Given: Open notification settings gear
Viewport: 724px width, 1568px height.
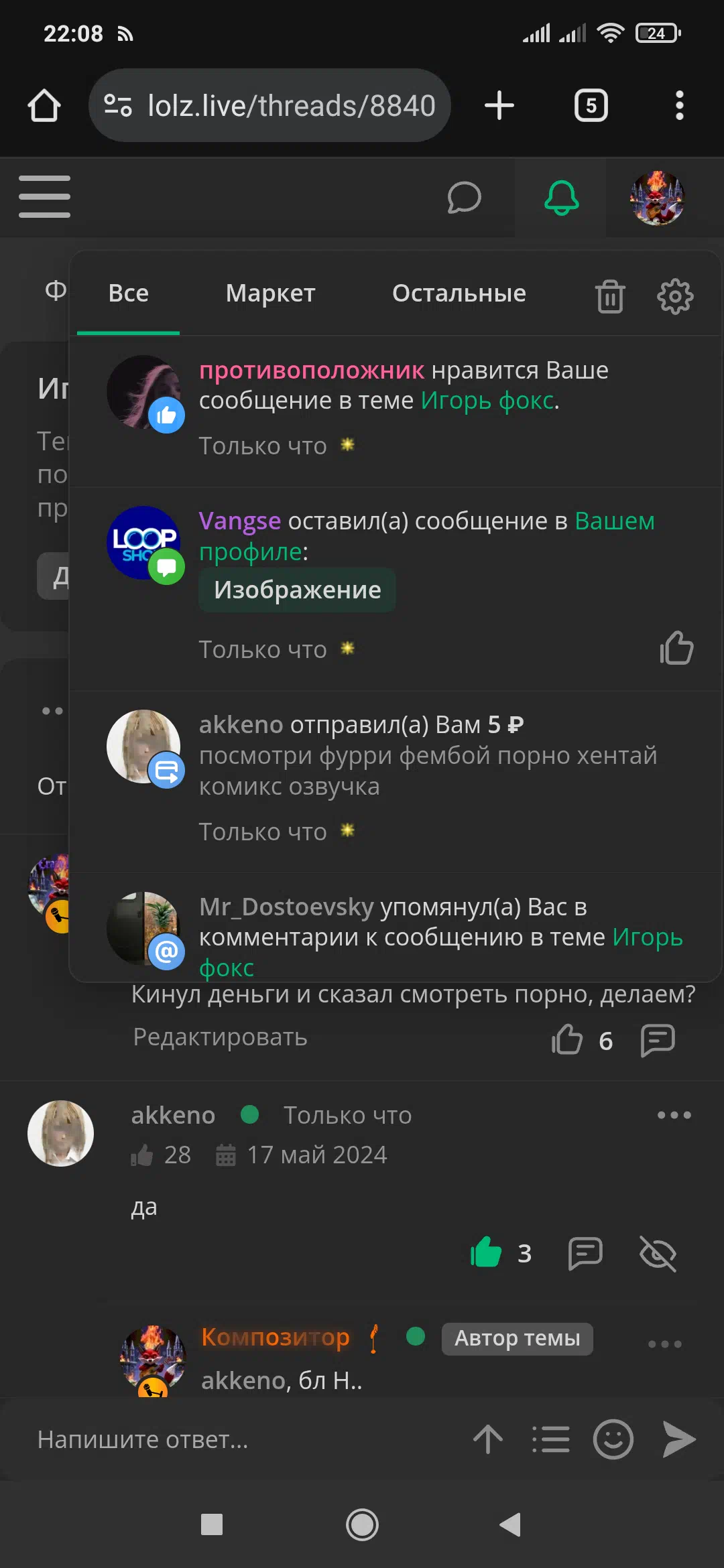Looking at the screenshot, I should click(x=675, y=296).
